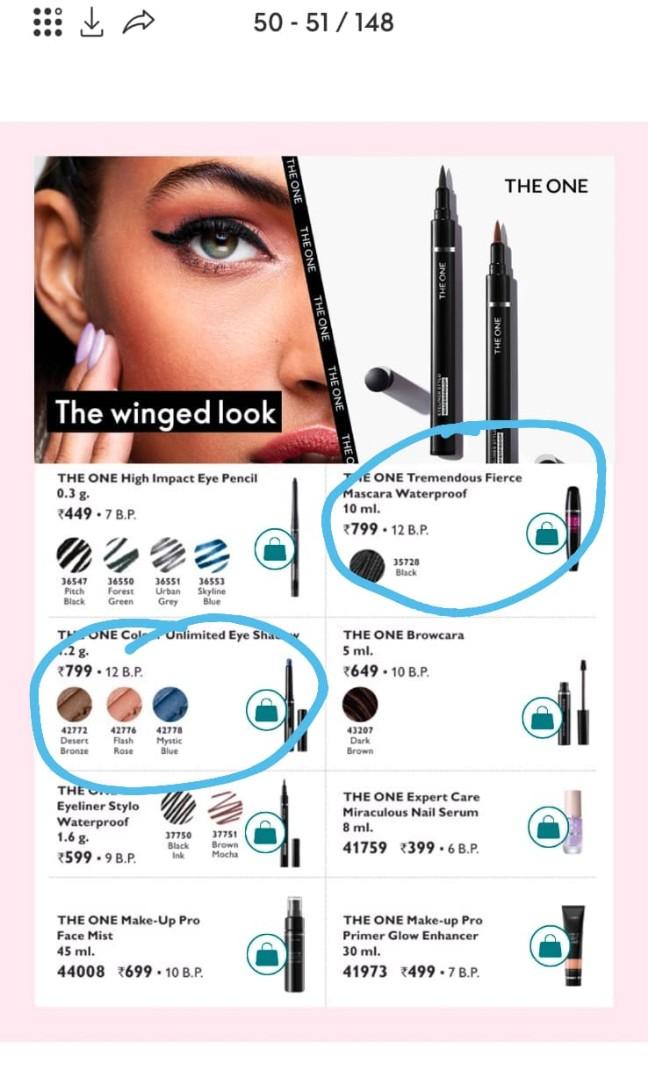Download the catalogue
This screenshot has width=648, height=1080.
pos(92,22)
